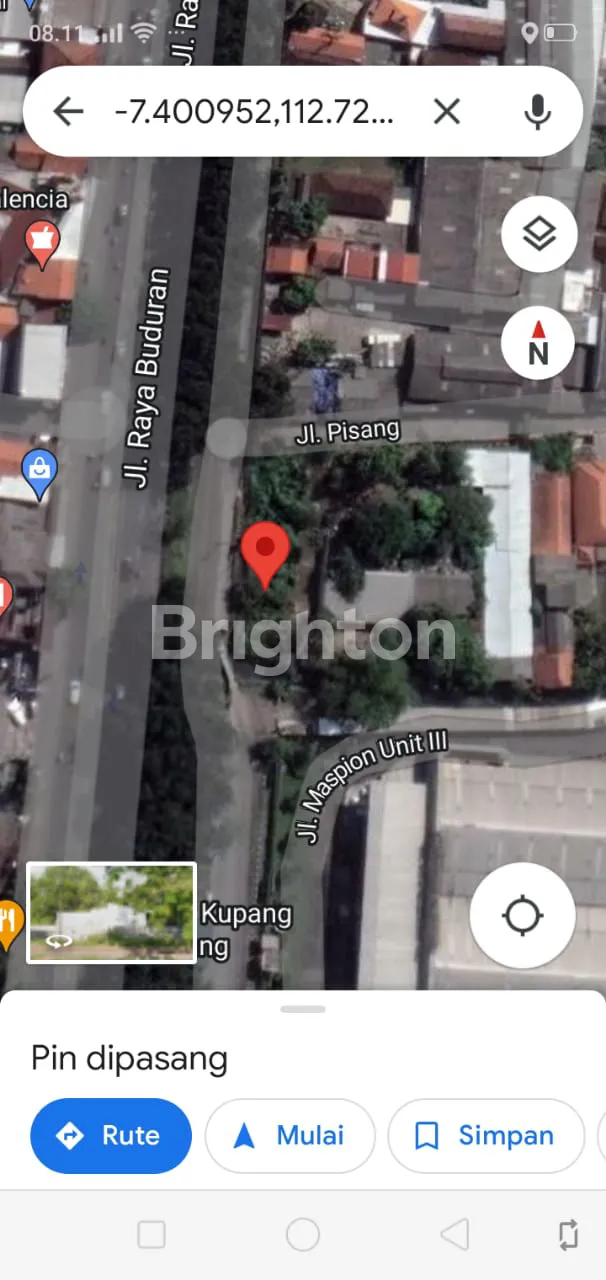606x1280 pixels.
Task: Edit the coordinates in the search field
Action: pos(254,112)
